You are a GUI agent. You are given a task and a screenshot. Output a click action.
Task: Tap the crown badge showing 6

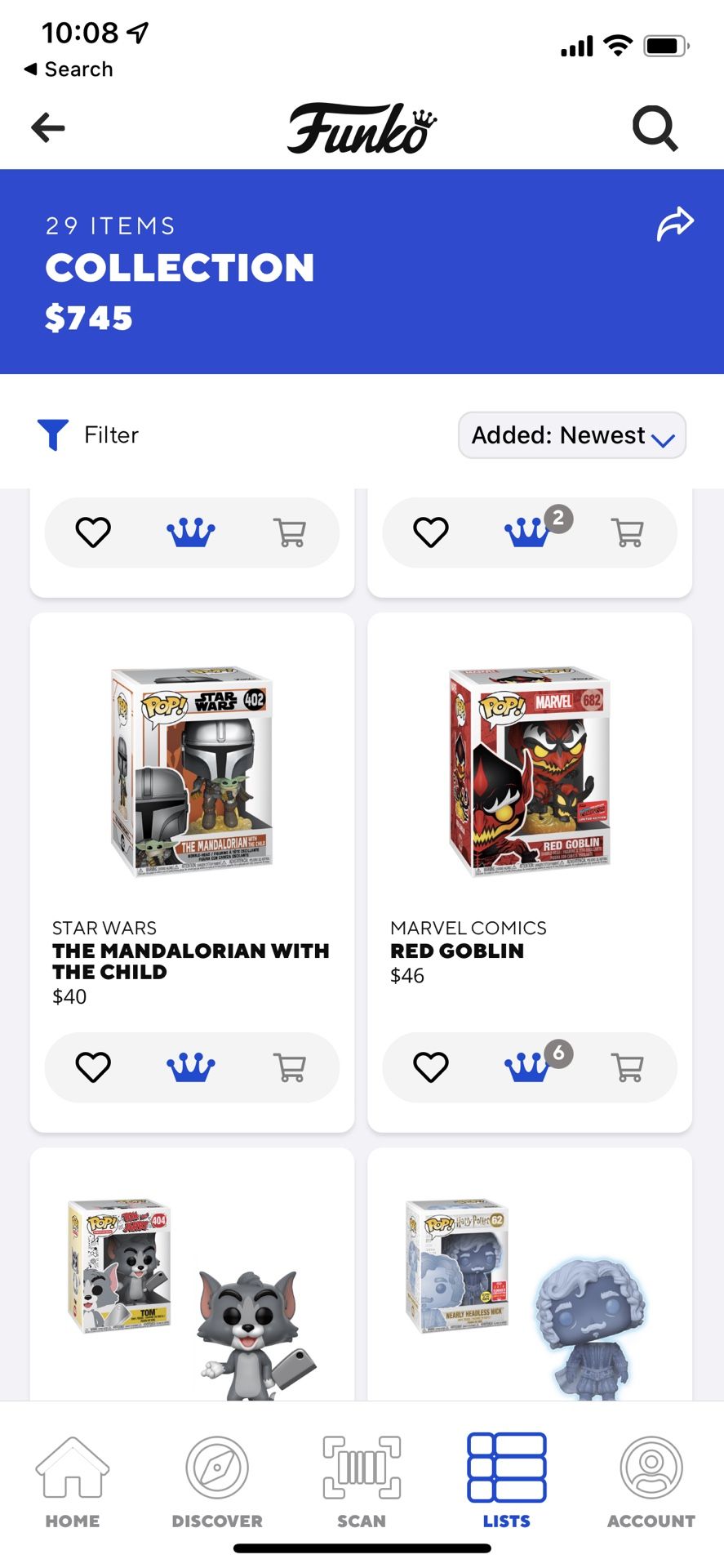coord(559,1053)
